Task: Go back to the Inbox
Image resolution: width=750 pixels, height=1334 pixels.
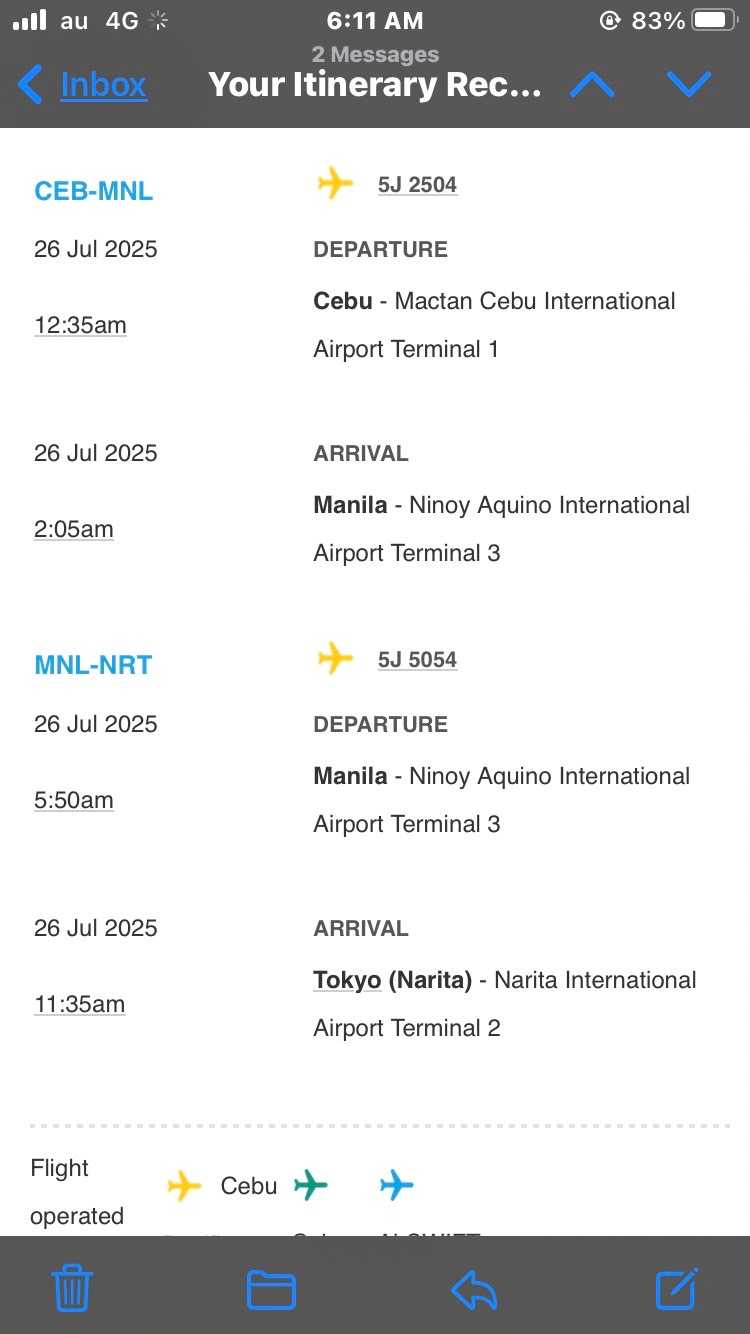Action: [85, 85]
